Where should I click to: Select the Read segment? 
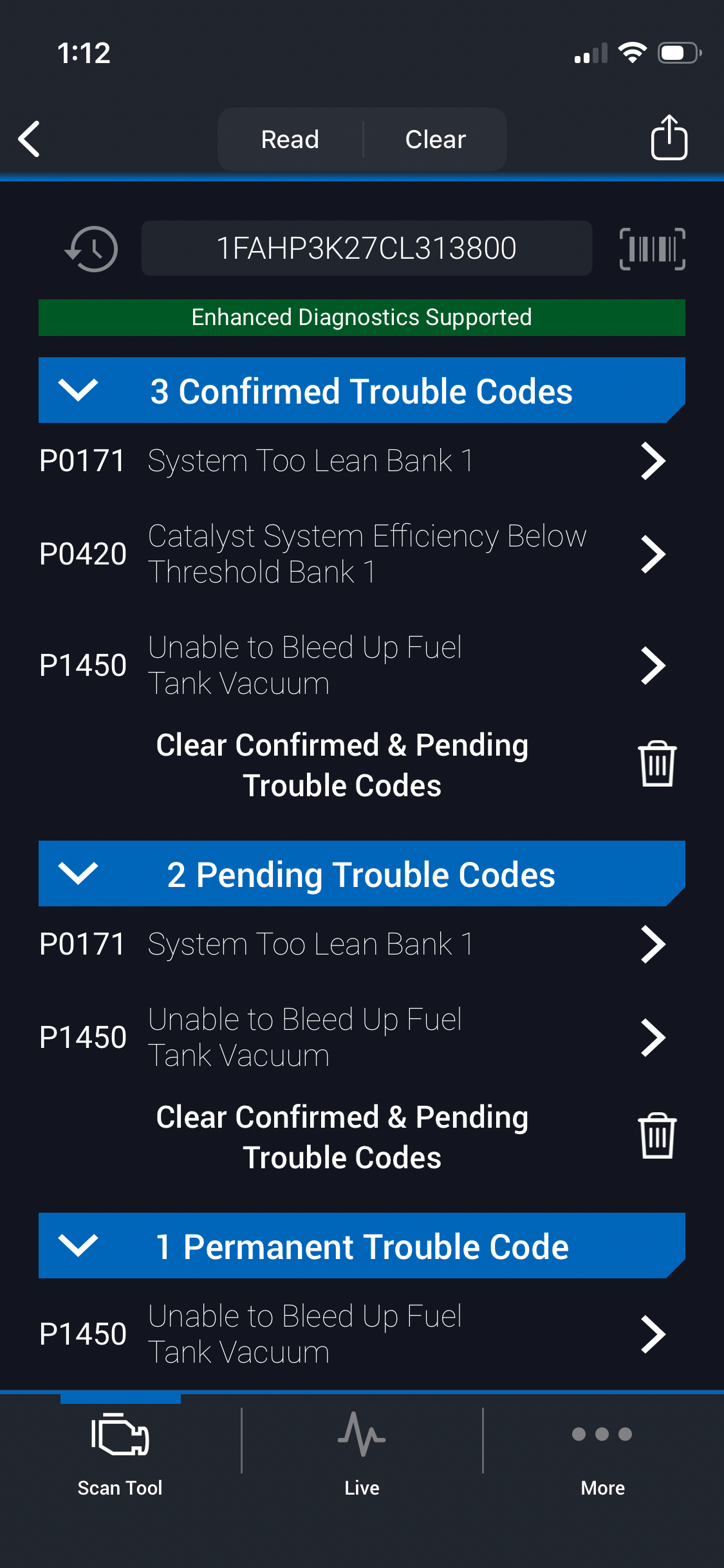(x=290, y=139)
